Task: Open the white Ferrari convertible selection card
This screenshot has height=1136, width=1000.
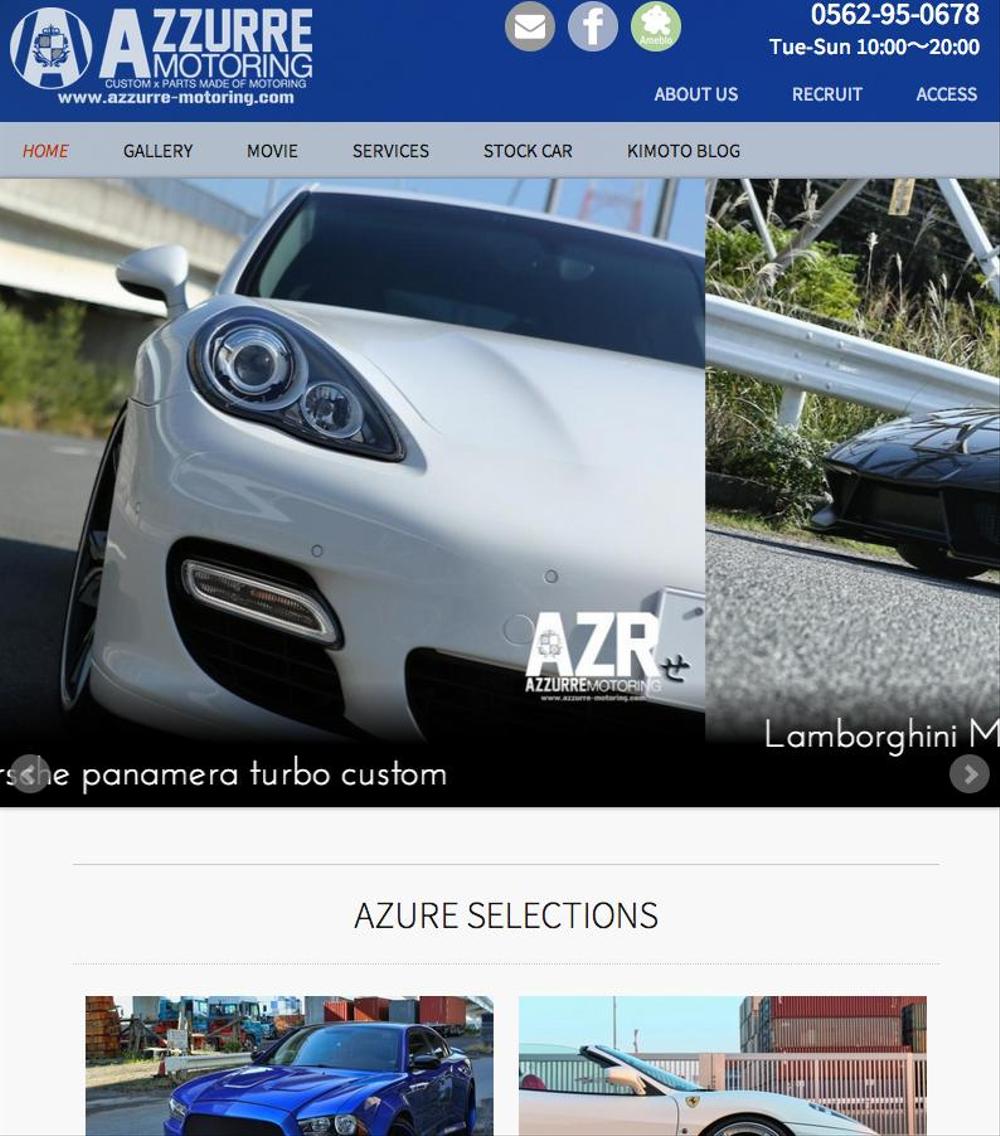Action: pyautogui.click(x=722, y=1065)
